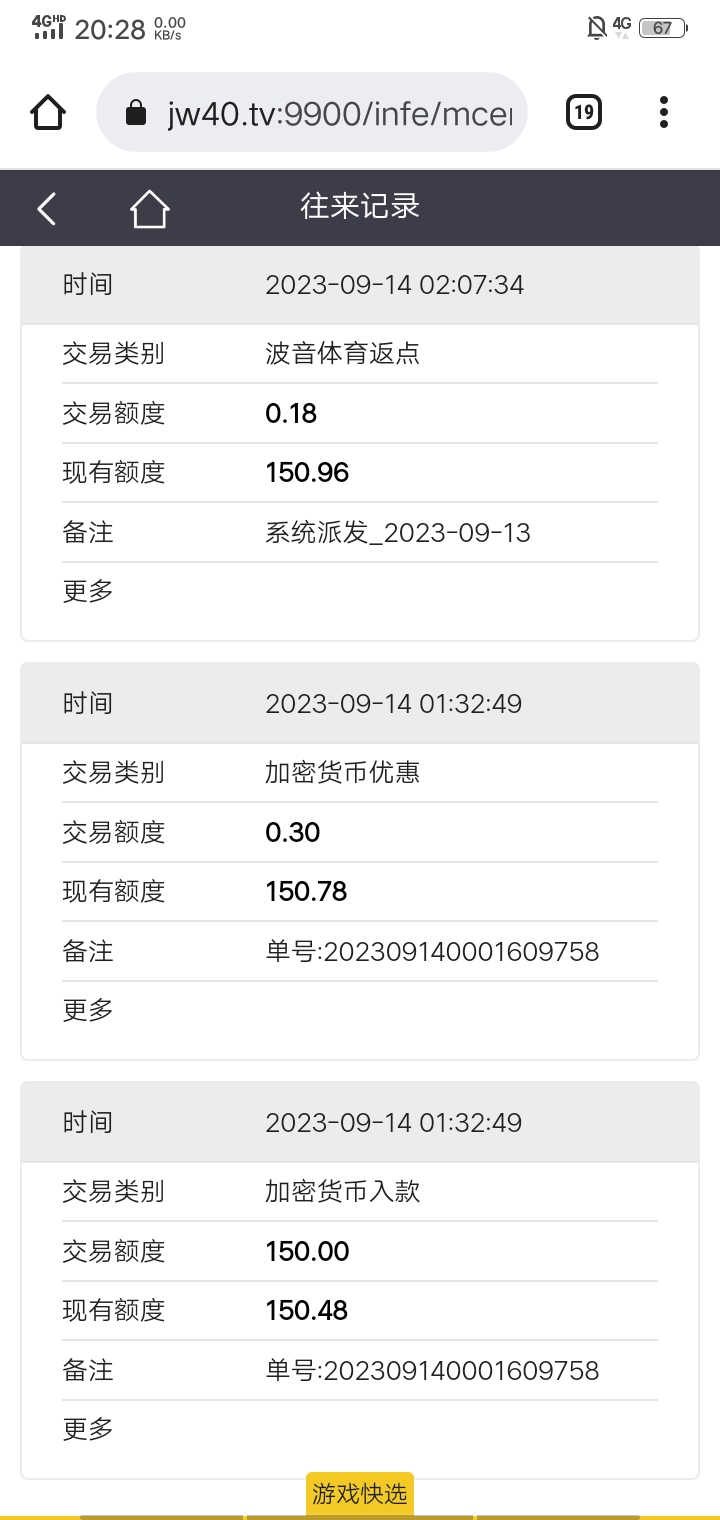Viewport: 720px width, 1520px height.
Task: Expand 更多 under the 加密货币入款 record
Action: pos(88,1429)
